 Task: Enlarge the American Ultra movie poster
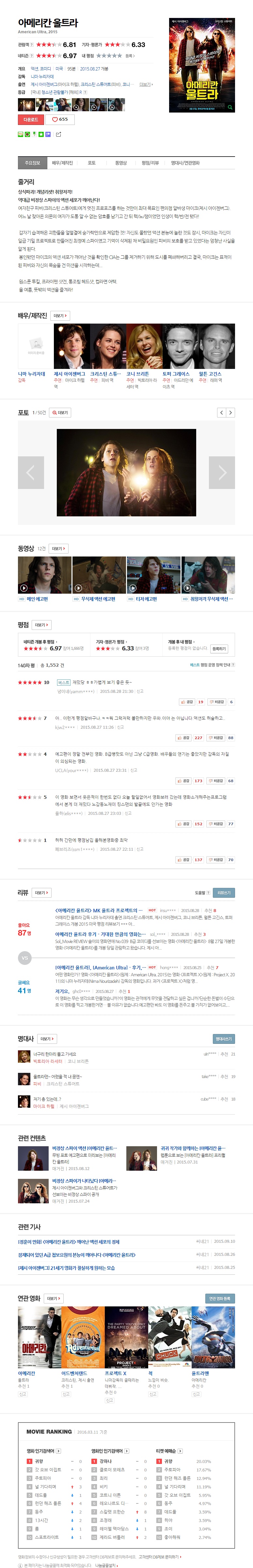(202, 65)
